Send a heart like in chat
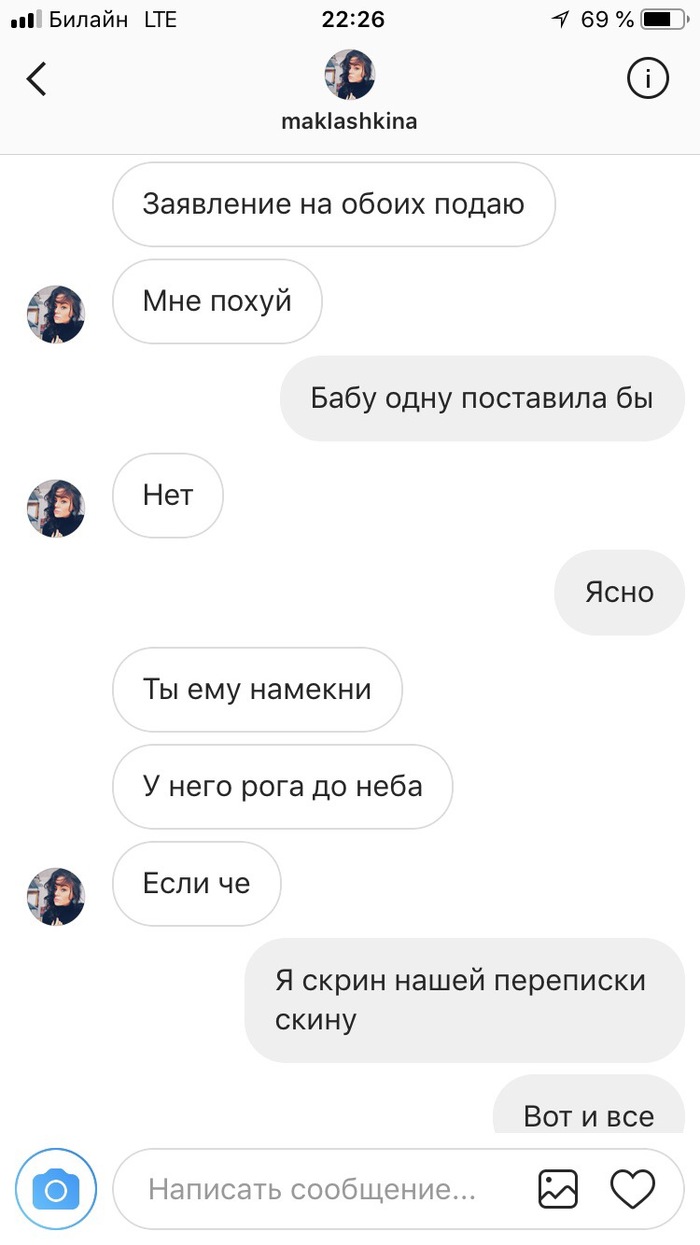 632,1189
